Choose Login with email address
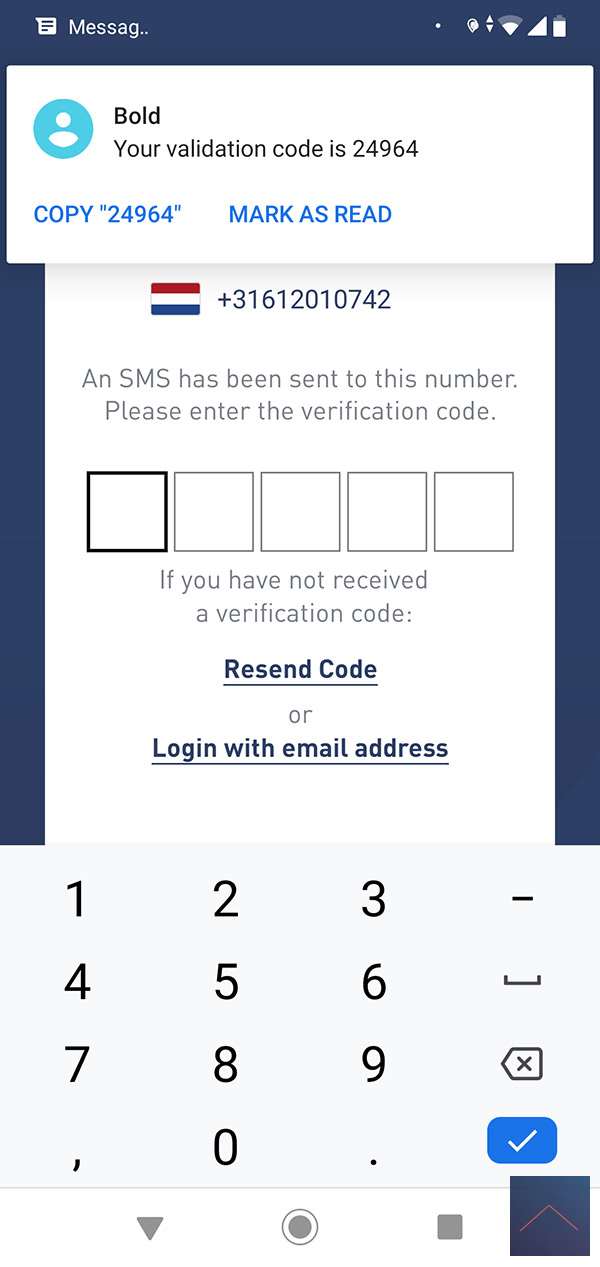The width and height of the screenshot is (600, 1267). click(300, 748)
